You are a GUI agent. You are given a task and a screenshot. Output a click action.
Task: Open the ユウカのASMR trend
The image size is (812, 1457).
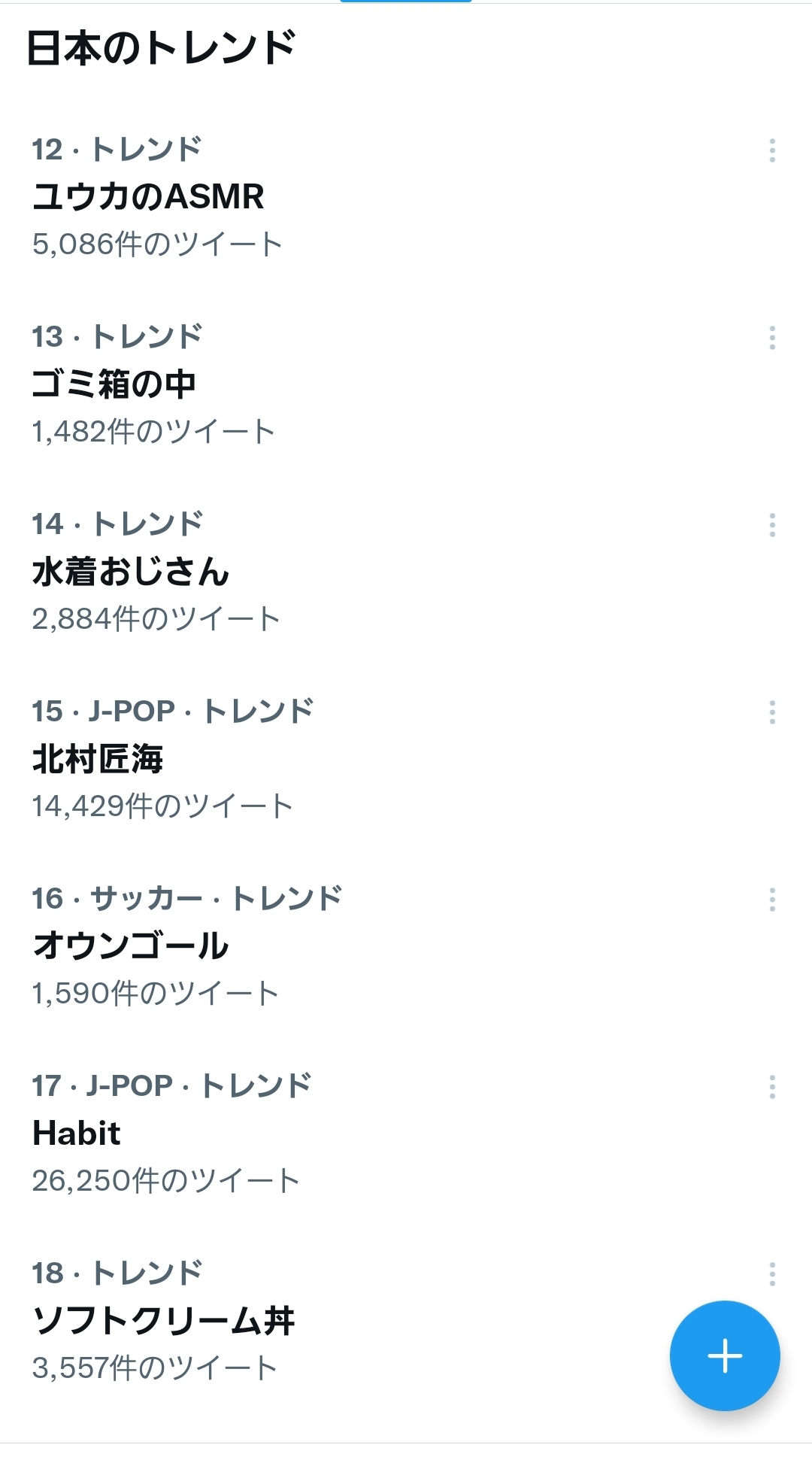148,196
